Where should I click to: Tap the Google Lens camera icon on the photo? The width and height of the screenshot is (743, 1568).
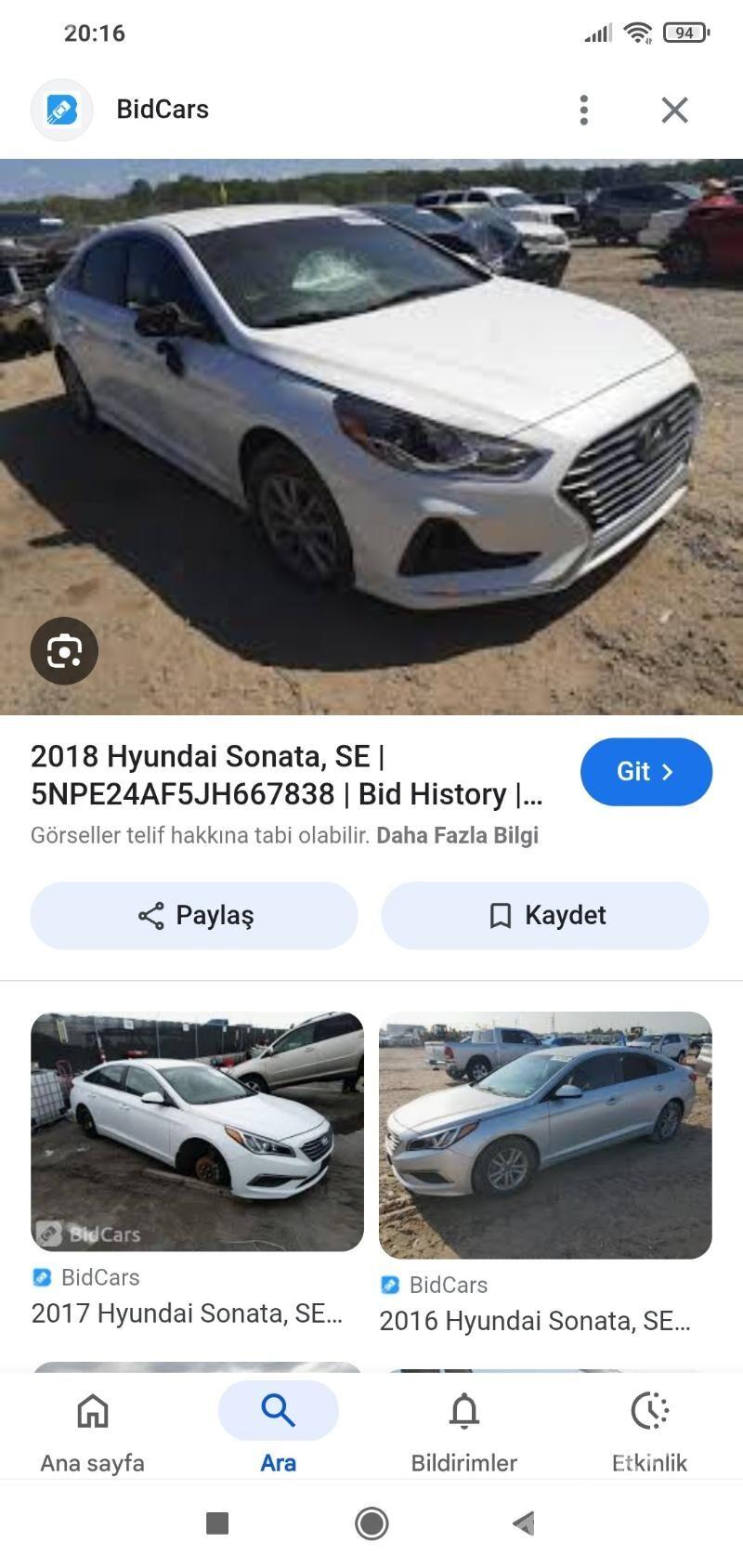pyautogui.click(x=63, y=650)
